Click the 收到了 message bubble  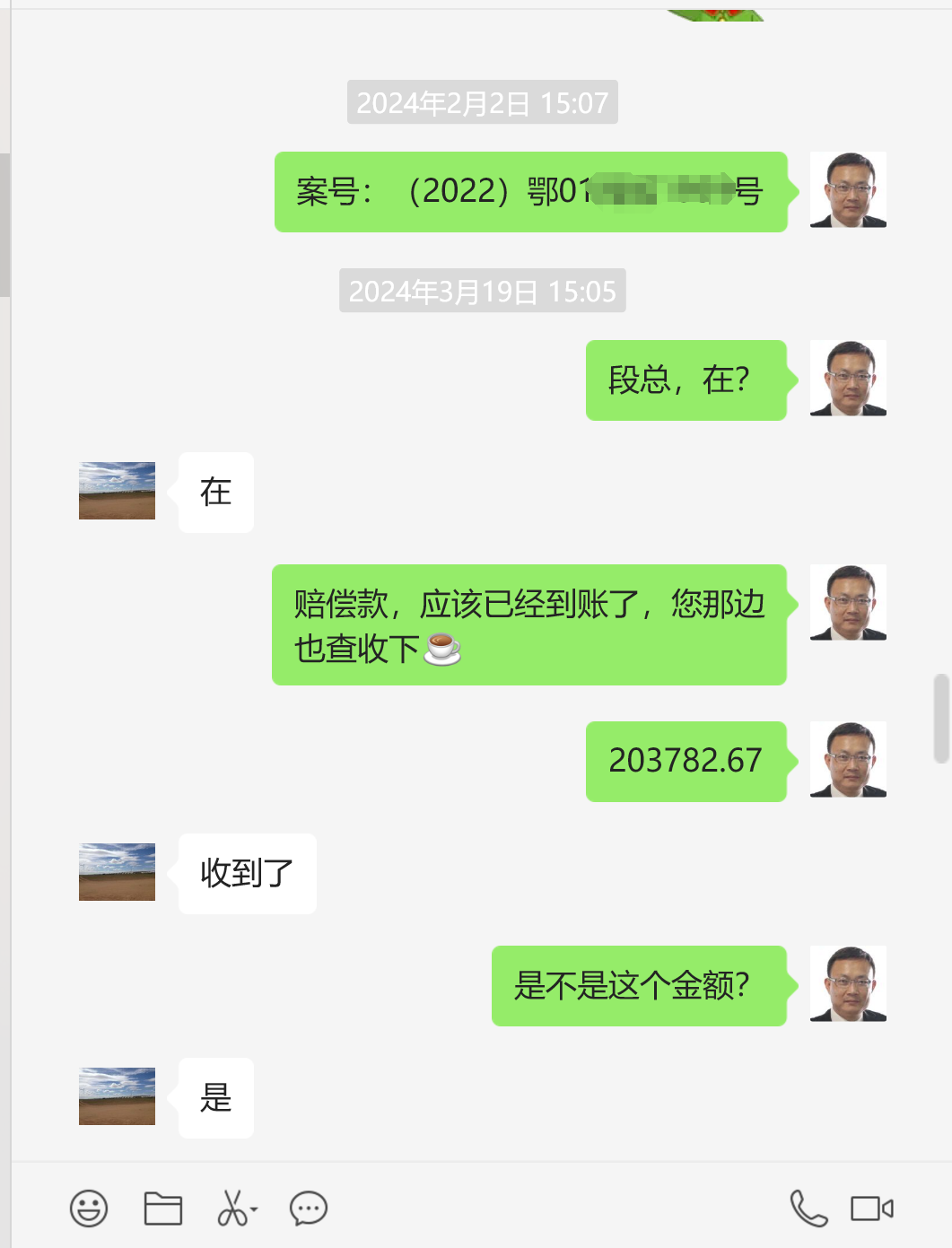point(245,874)
